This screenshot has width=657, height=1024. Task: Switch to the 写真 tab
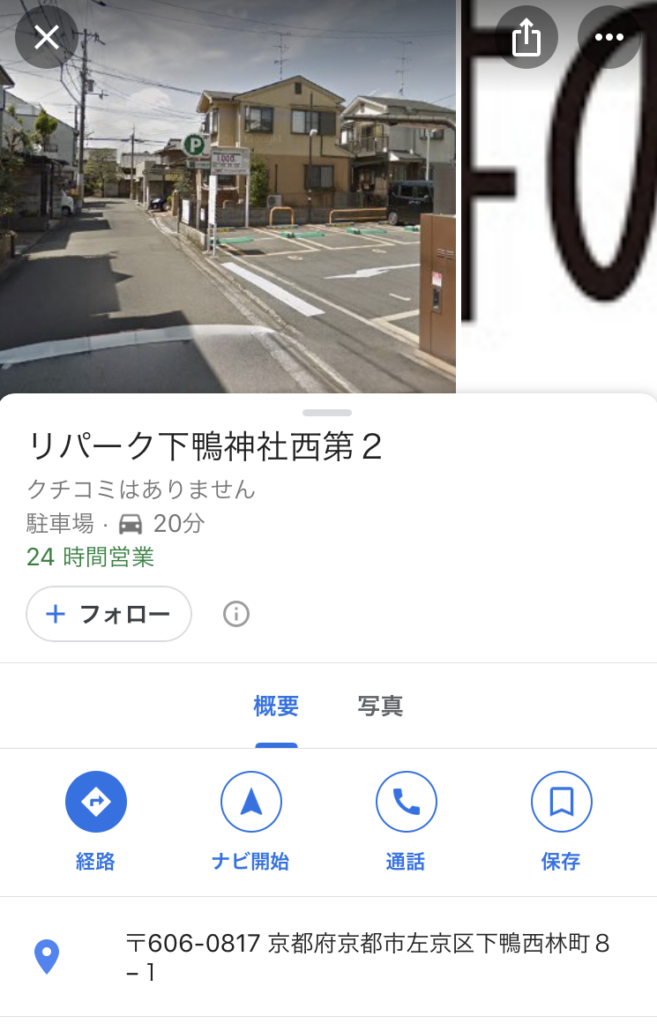(x=380, y=706)
